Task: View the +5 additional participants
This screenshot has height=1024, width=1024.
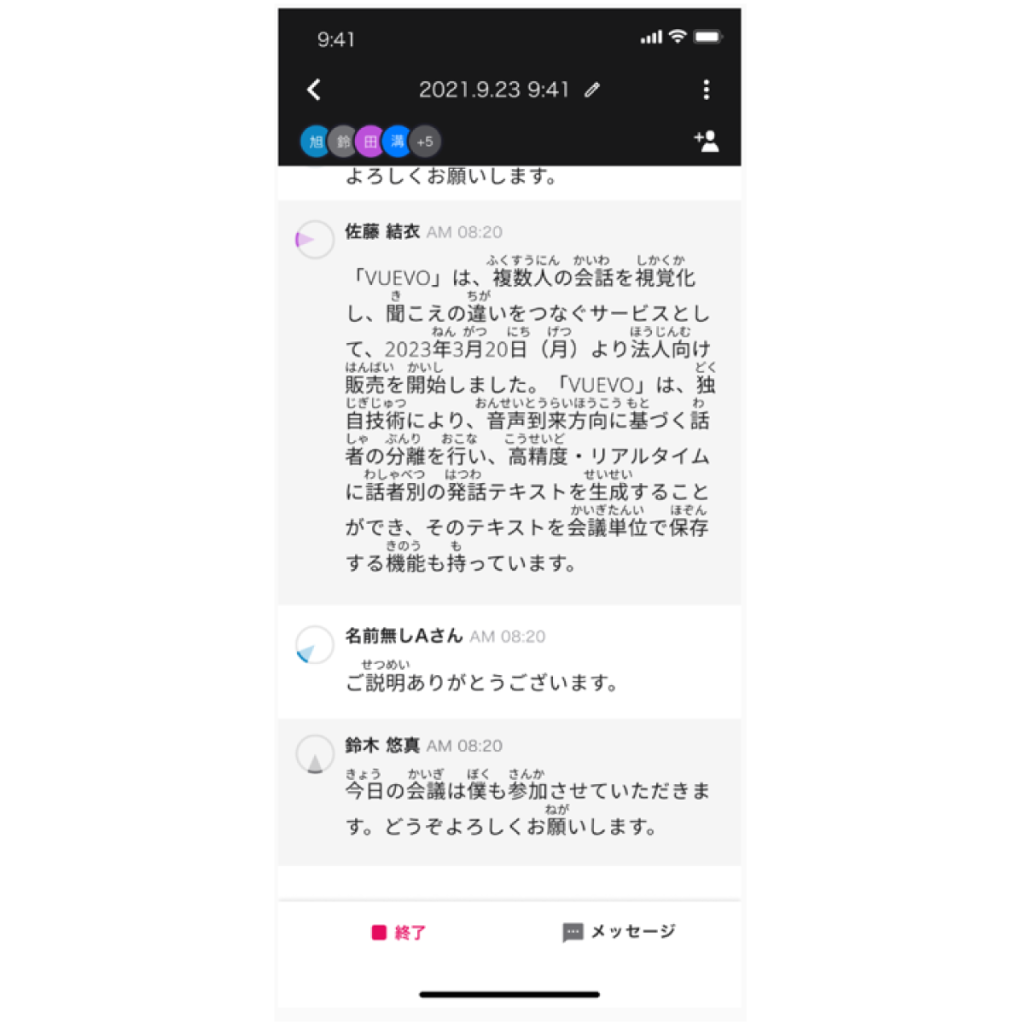Action: click(x=425, y=142)
